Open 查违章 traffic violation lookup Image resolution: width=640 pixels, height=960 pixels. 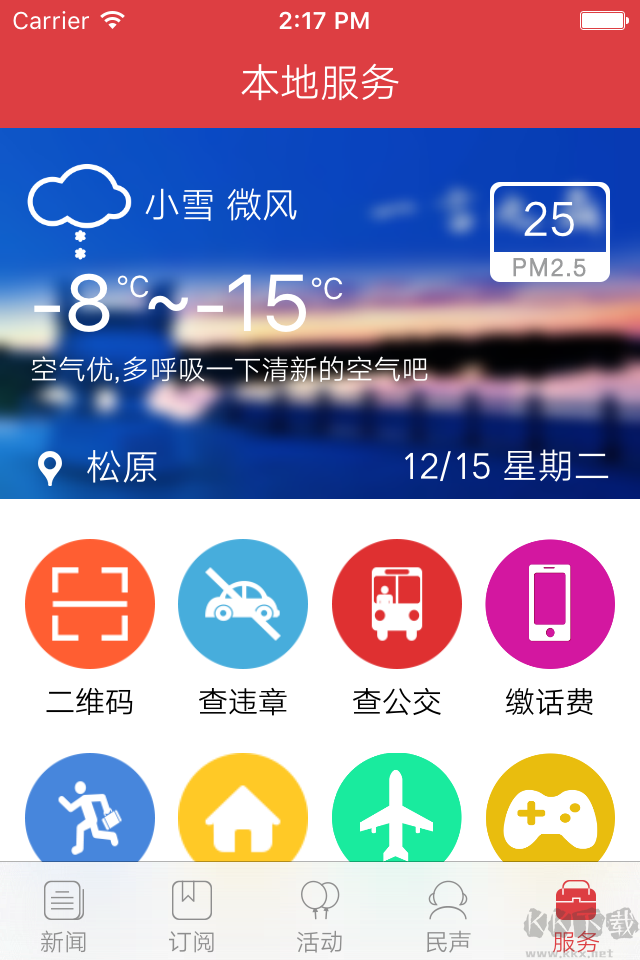(x=243, y=604)
